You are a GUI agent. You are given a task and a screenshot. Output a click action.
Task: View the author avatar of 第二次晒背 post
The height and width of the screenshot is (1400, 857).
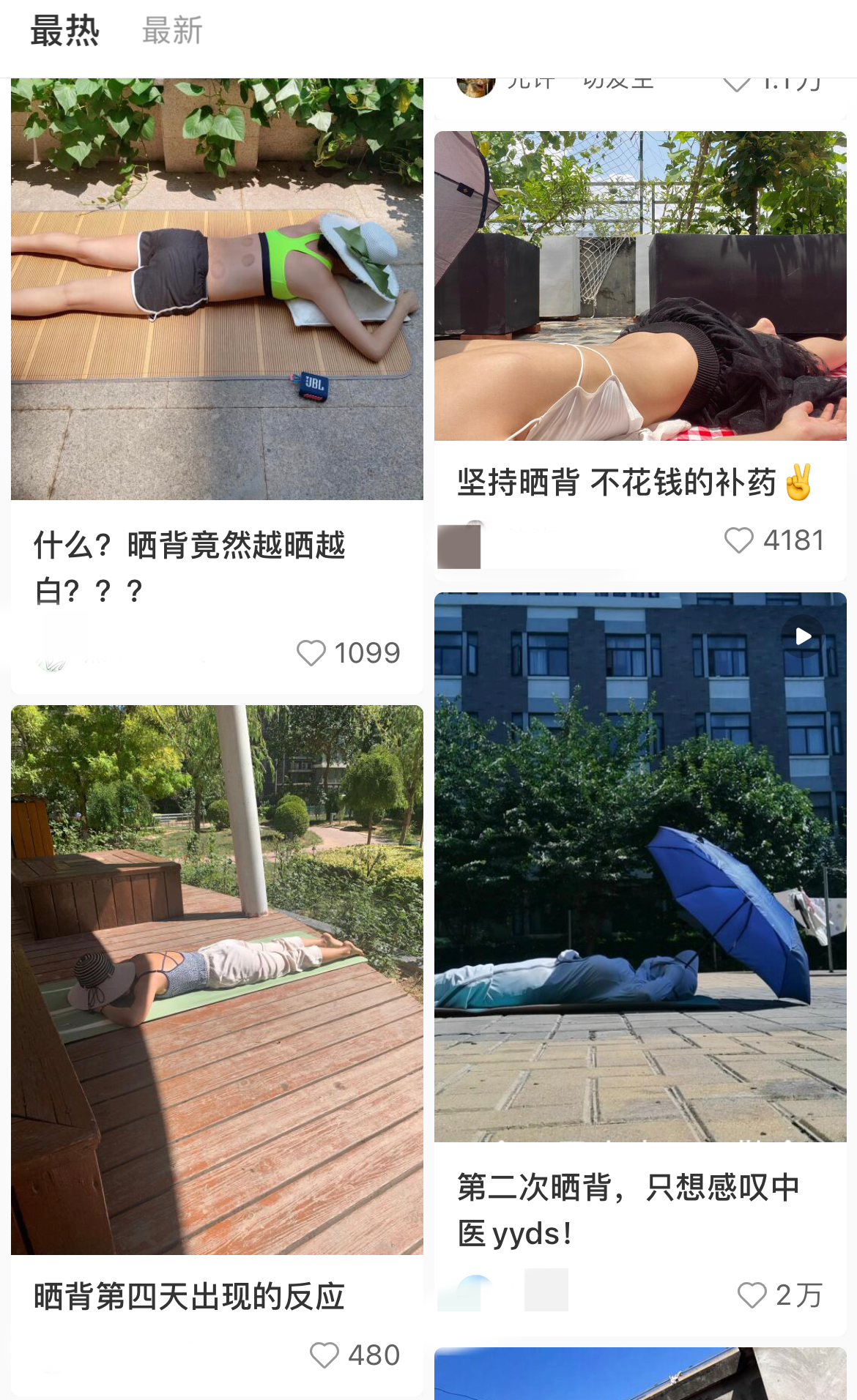(x=473, y=1293)
